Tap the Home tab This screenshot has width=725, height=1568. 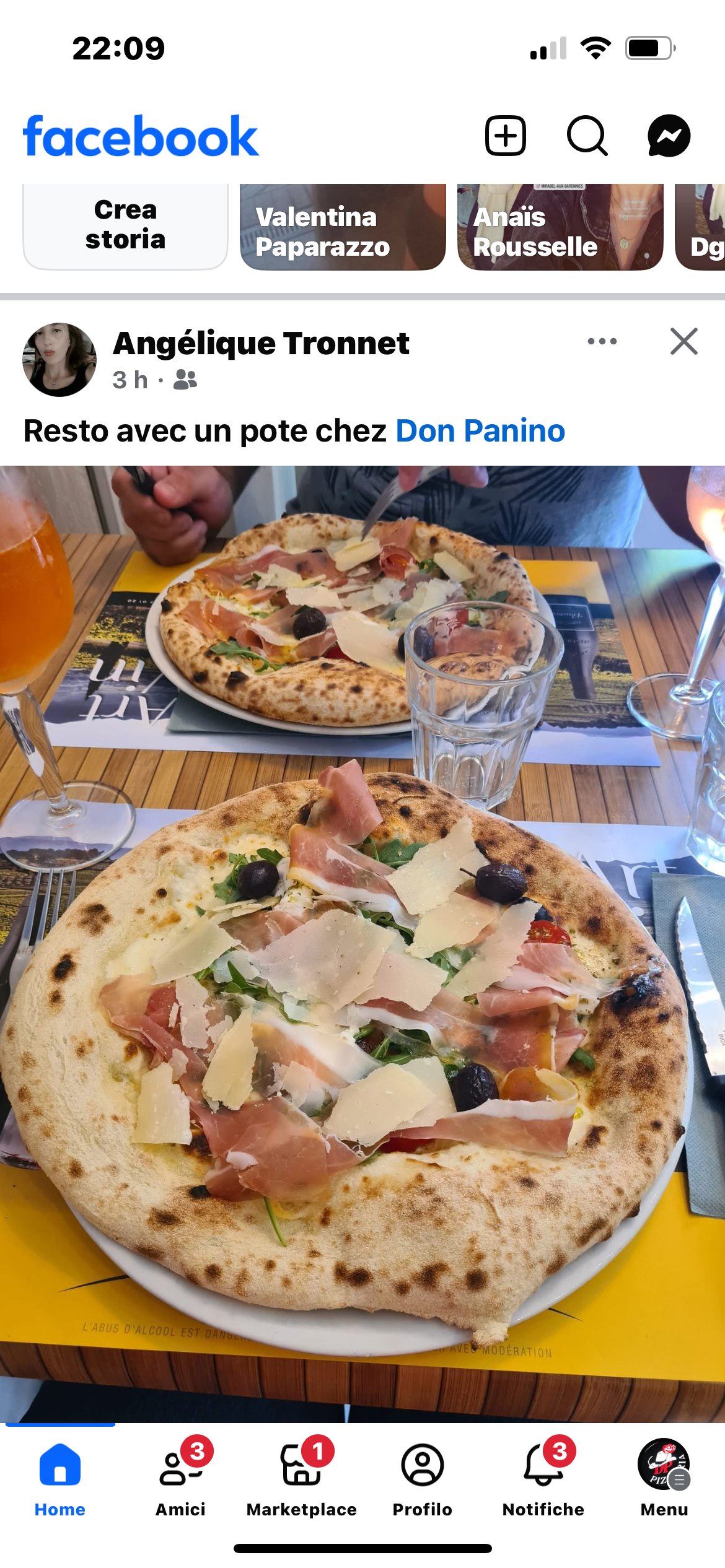(60, 1477)
